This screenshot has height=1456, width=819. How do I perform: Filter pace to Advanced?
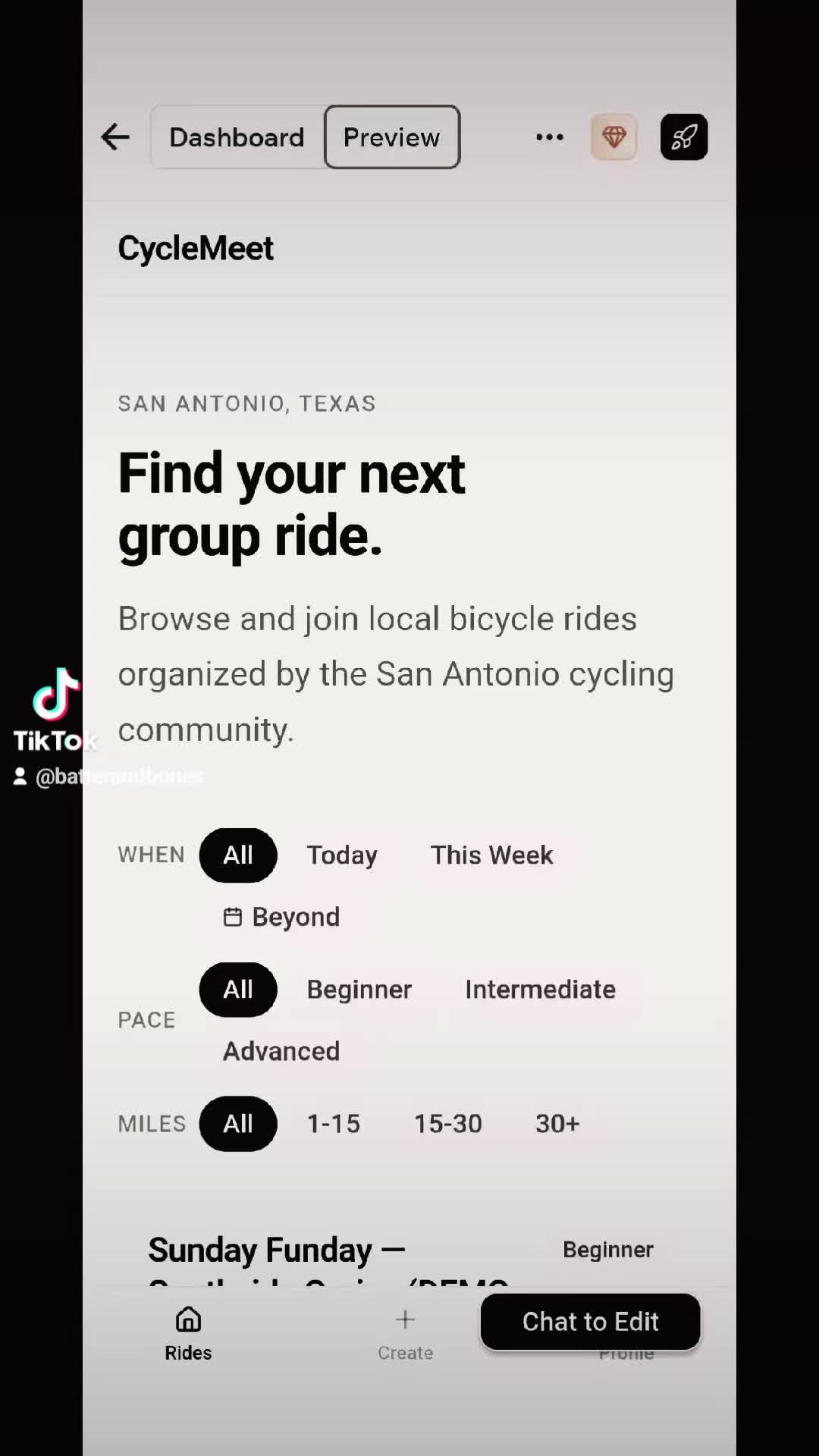click(x=281, y=1051)
